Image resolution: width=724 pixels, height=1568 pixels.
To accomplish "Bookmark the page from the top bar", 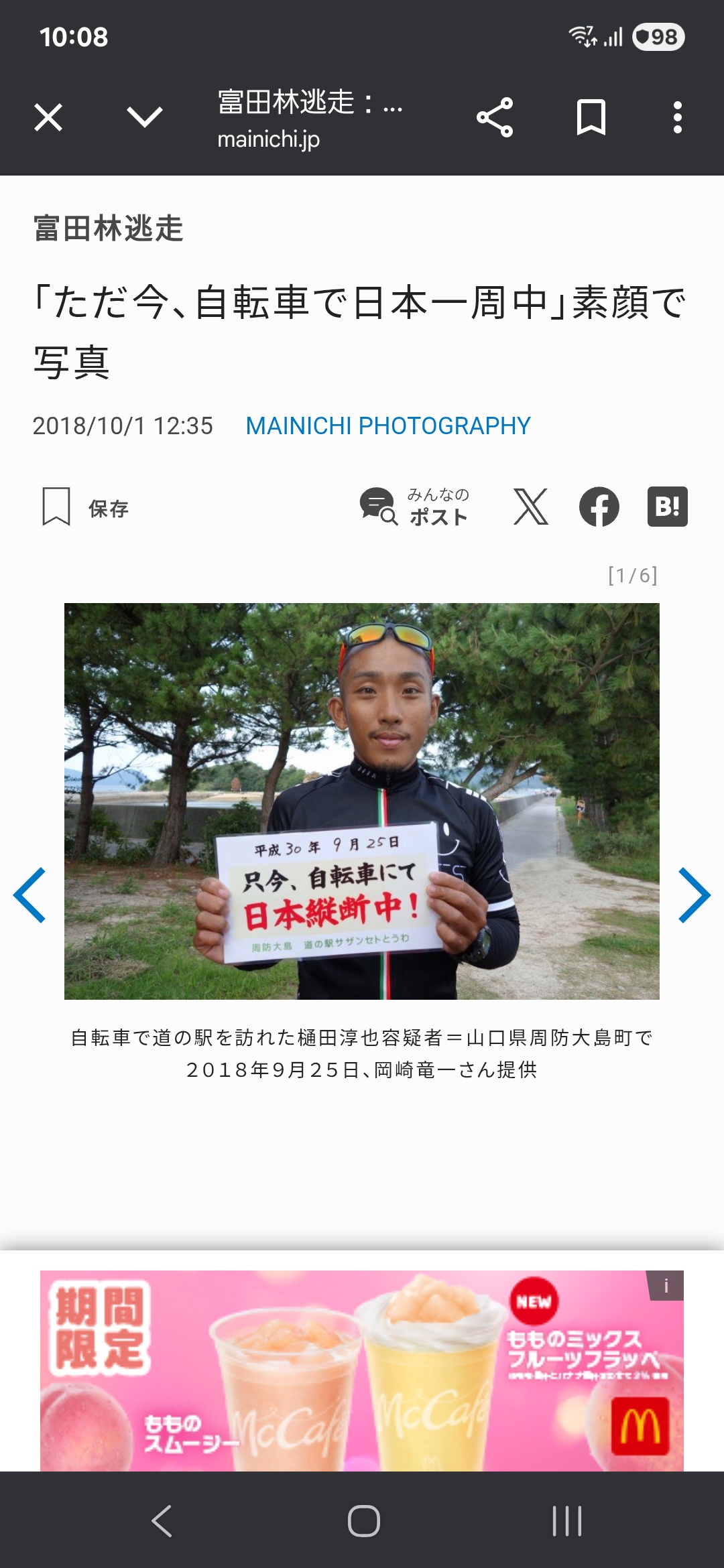I will pos(591,117).
